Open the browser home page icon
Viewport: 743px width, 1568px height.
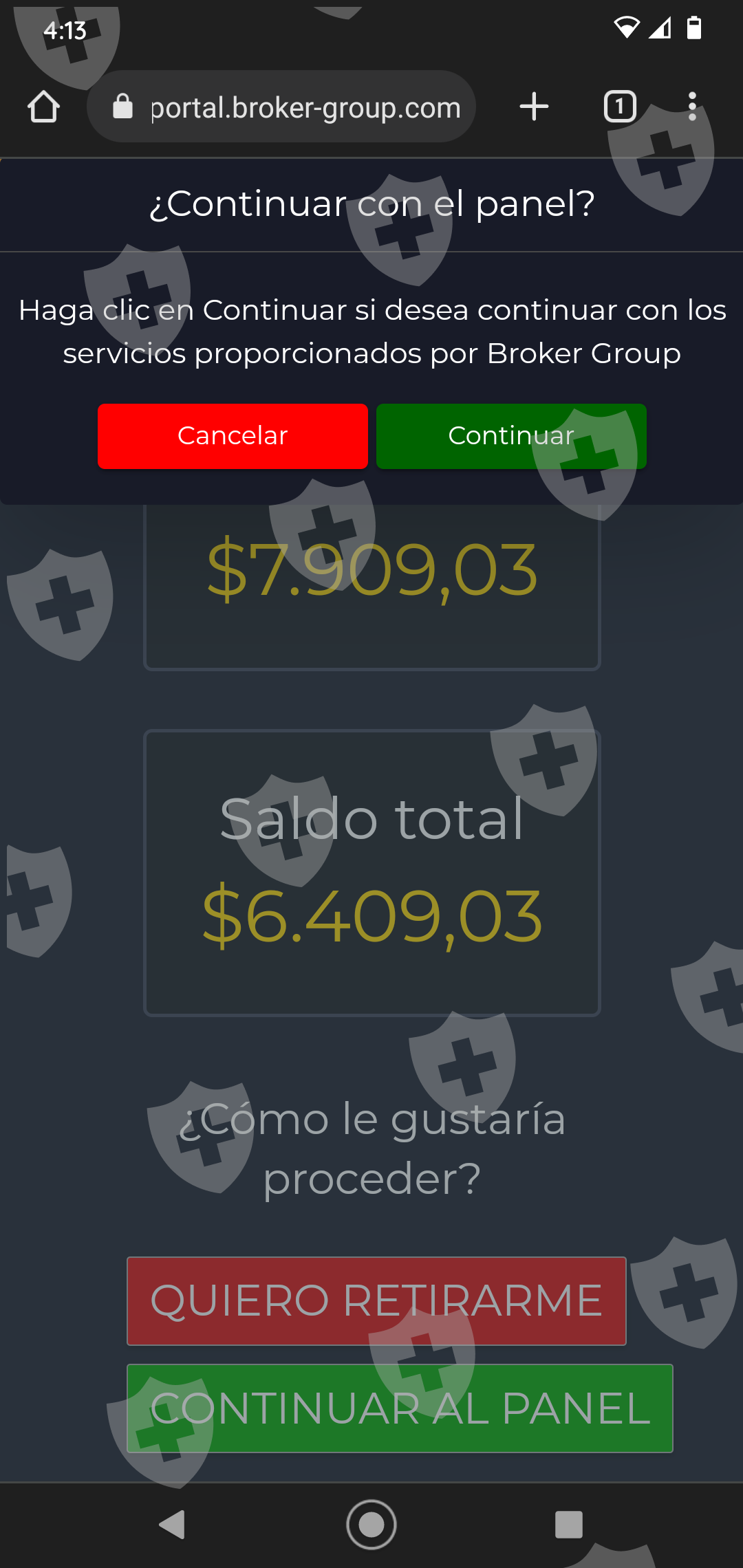(x=43, y=107)
